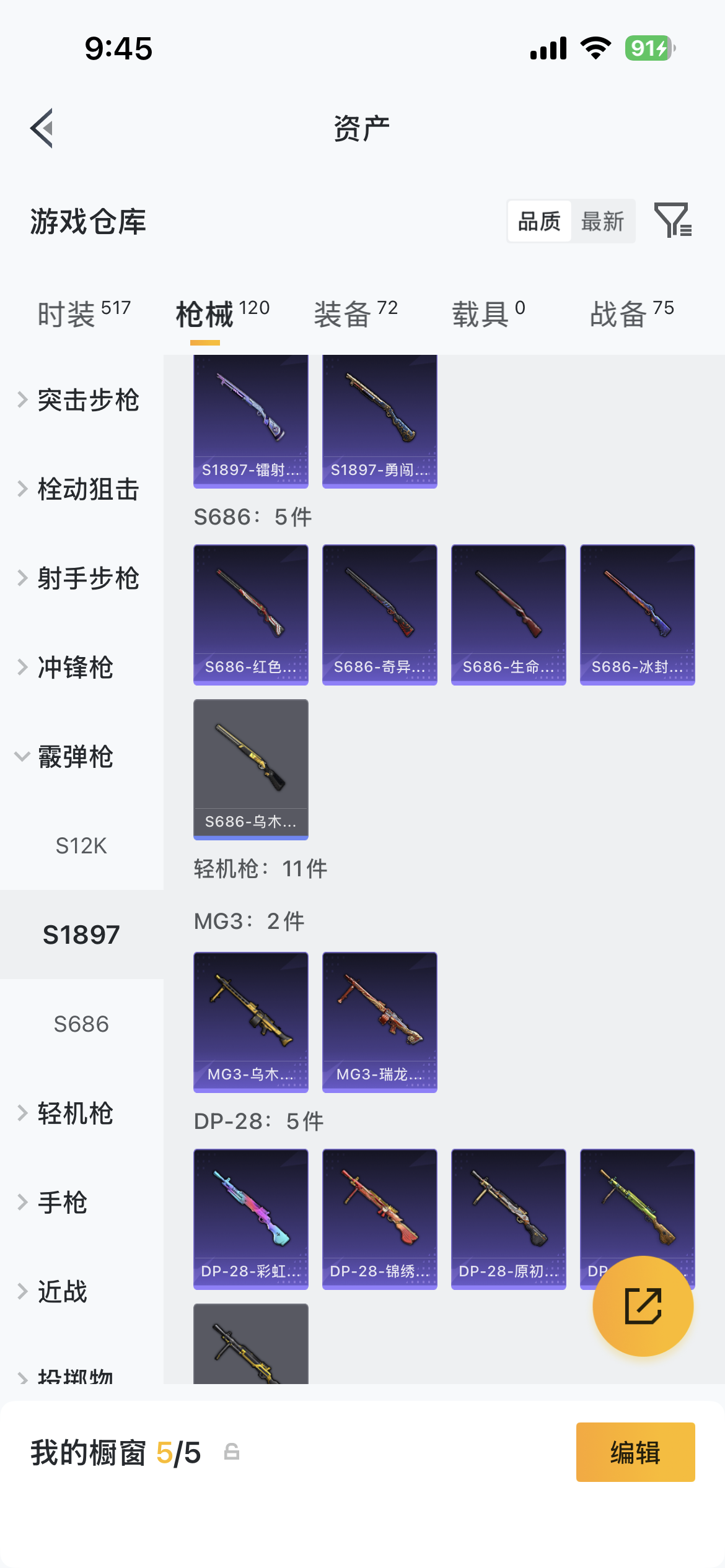The height and width of the screenshot is (1568, 725).
Task: Tap 编辑 to edit my showcase
Action: click(x=635, y=1452)
